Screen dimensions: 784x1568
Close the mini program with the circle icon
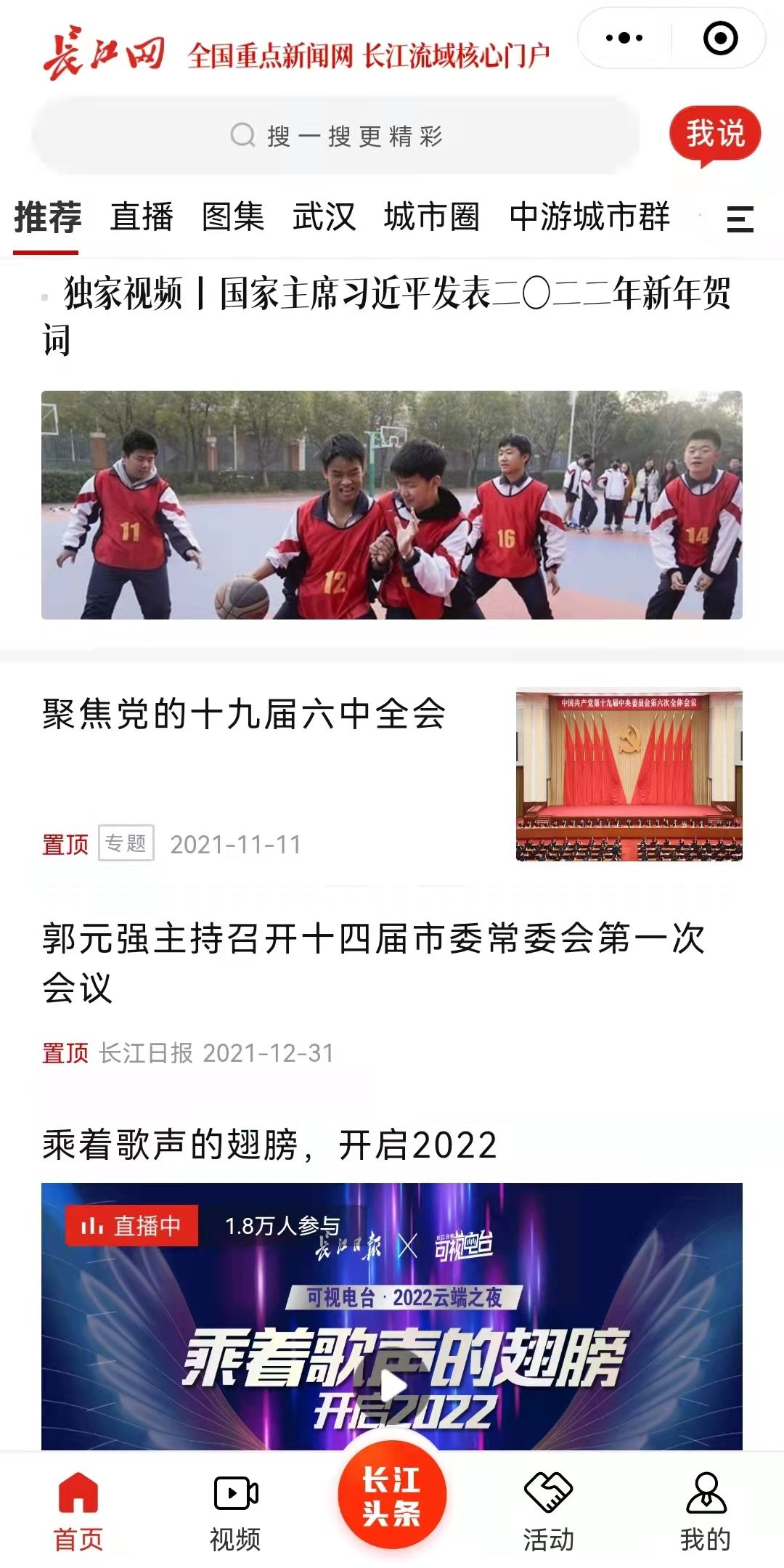coord(720,38)
